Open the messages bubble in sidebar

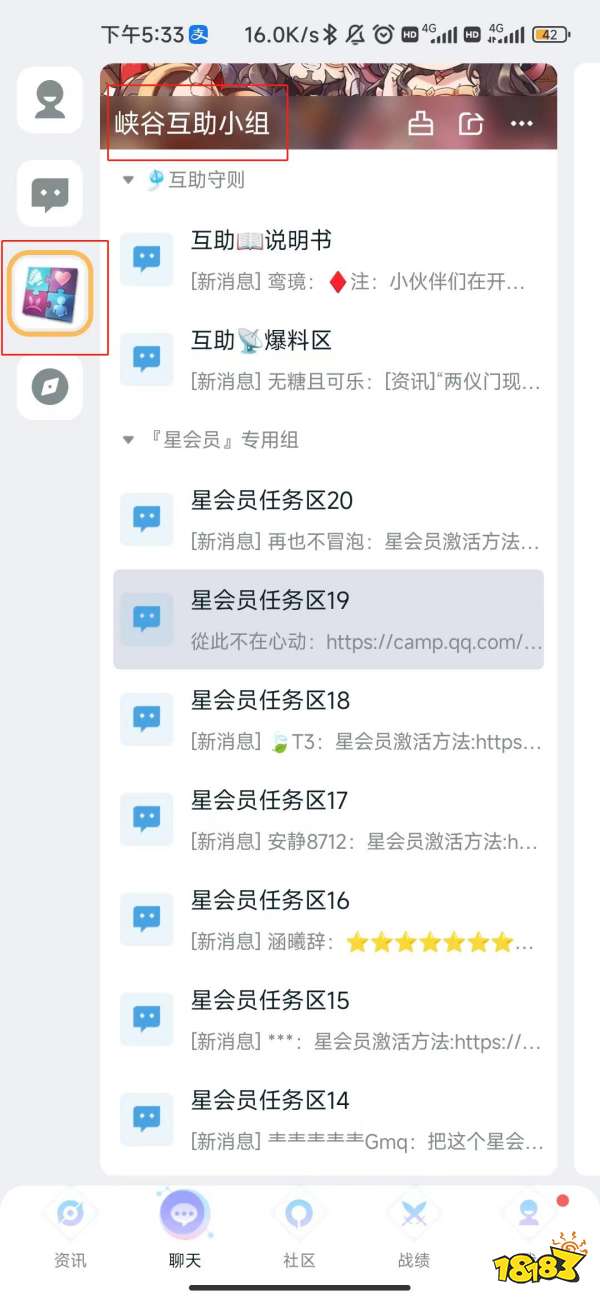(x=50, y=194)
